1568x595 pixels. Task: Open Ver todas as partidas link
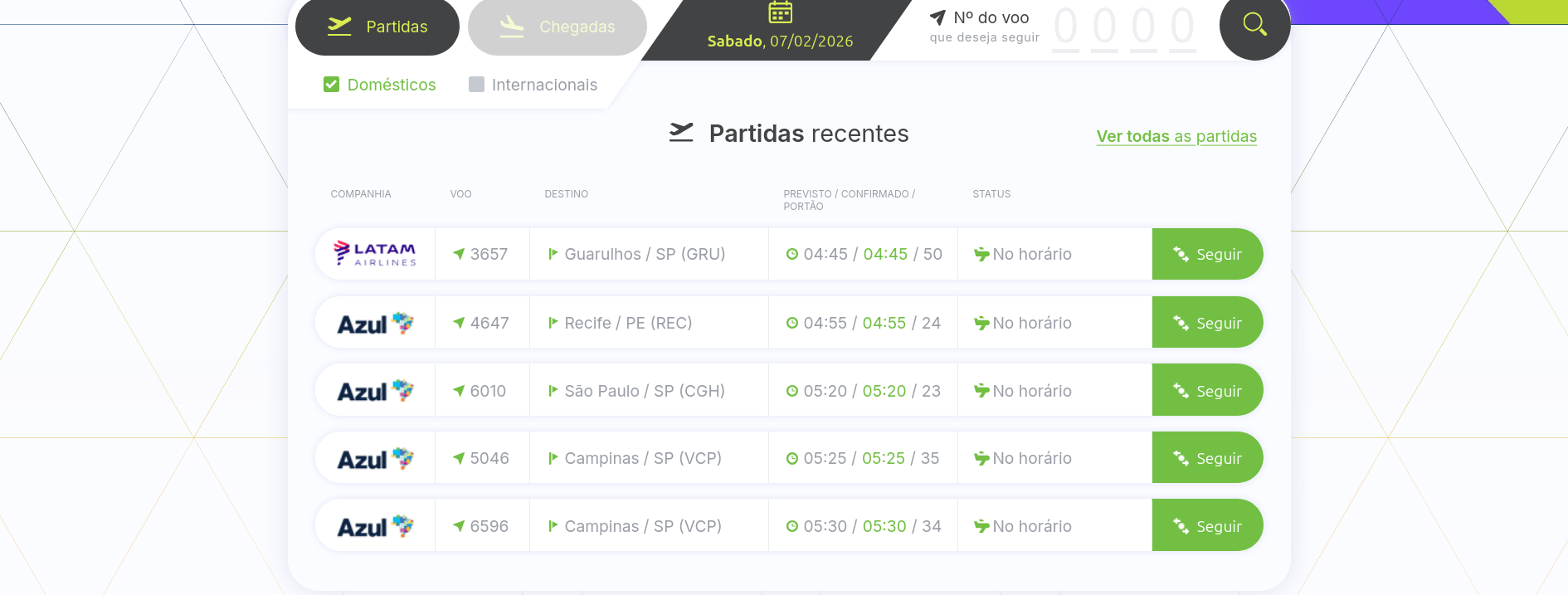(x=1176, y=136)
